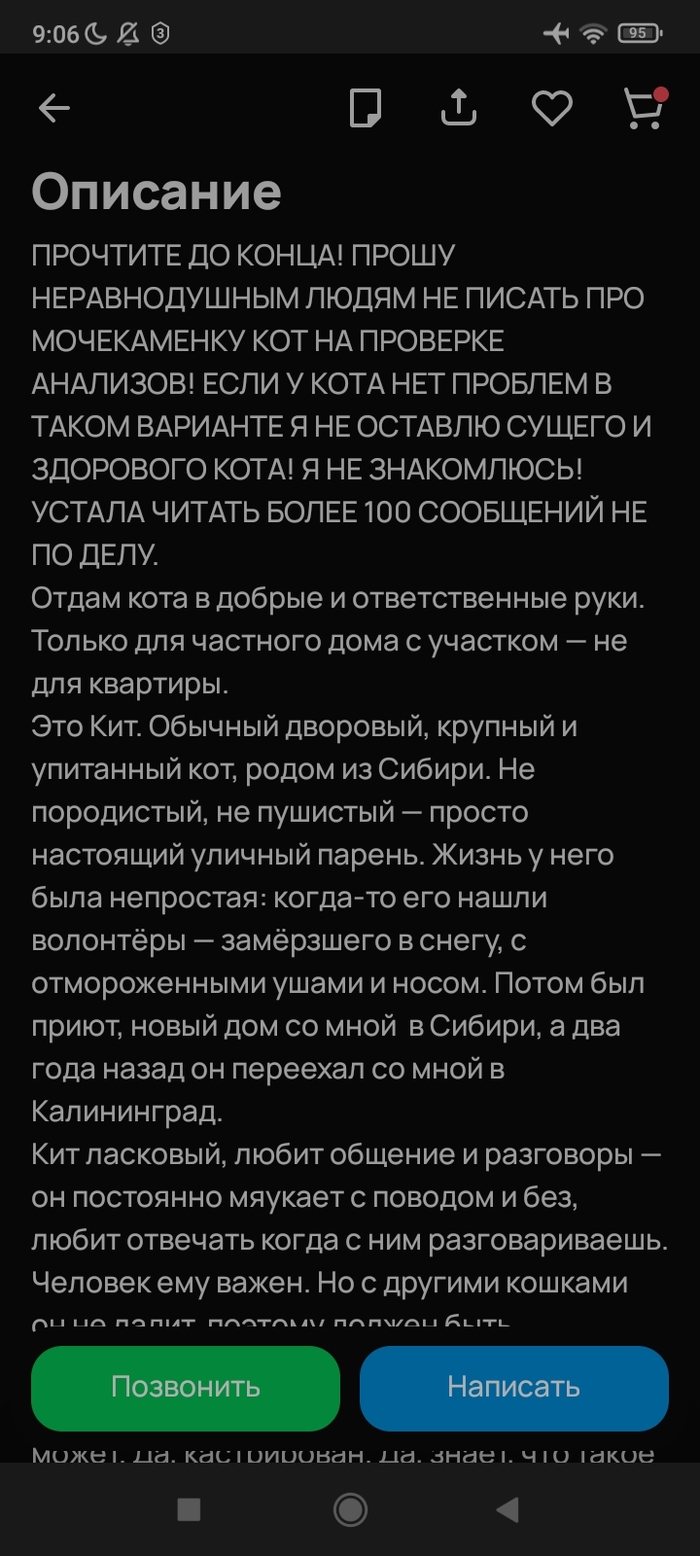Open recent apps from the navigation bar
Screen dimensions: 700x1556
[x=189, y=1509]
